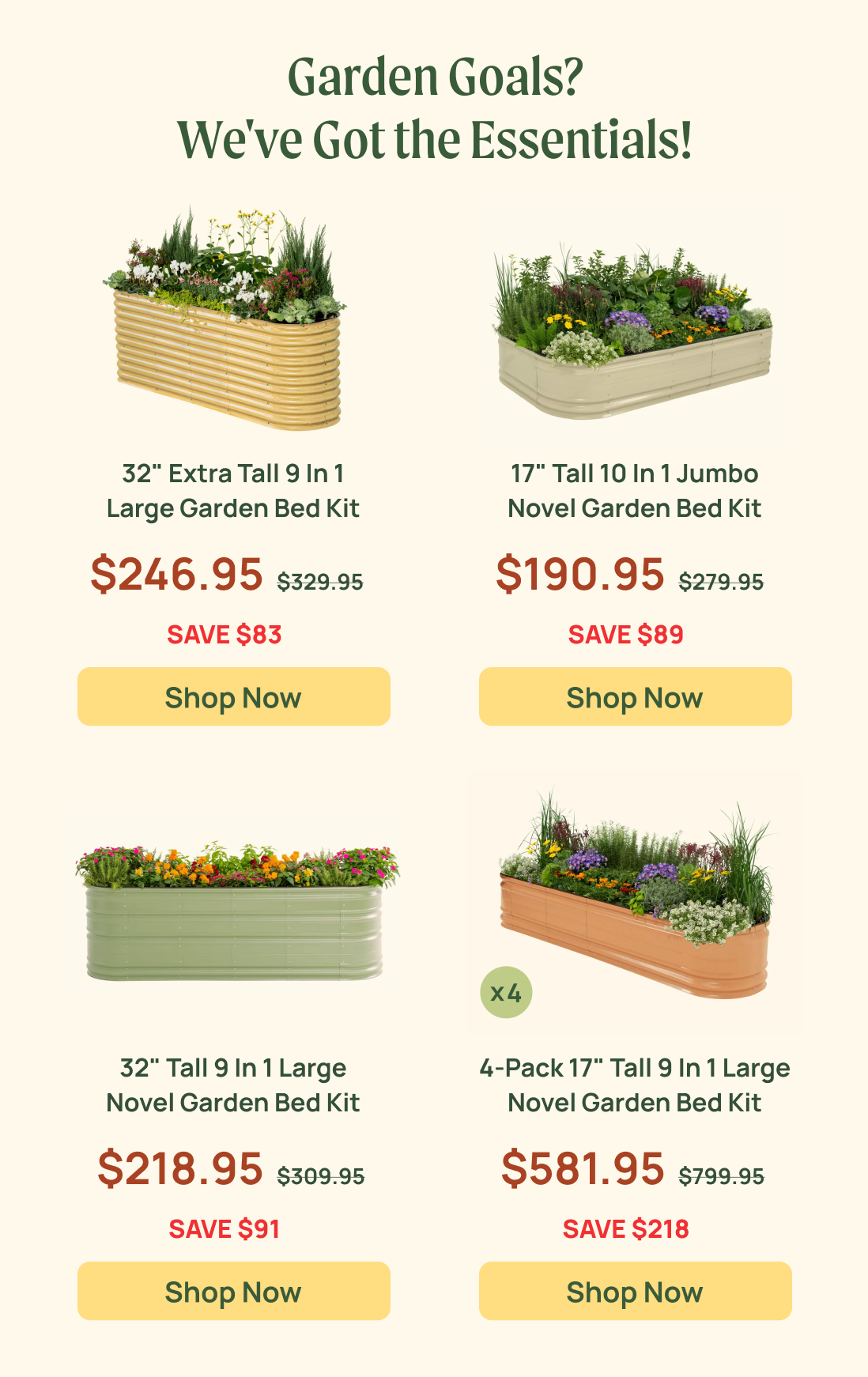
Task: Shop the 32" Extra Tall 9 In 1 kit
Action: pyautogui.click(x=233, y=696)
